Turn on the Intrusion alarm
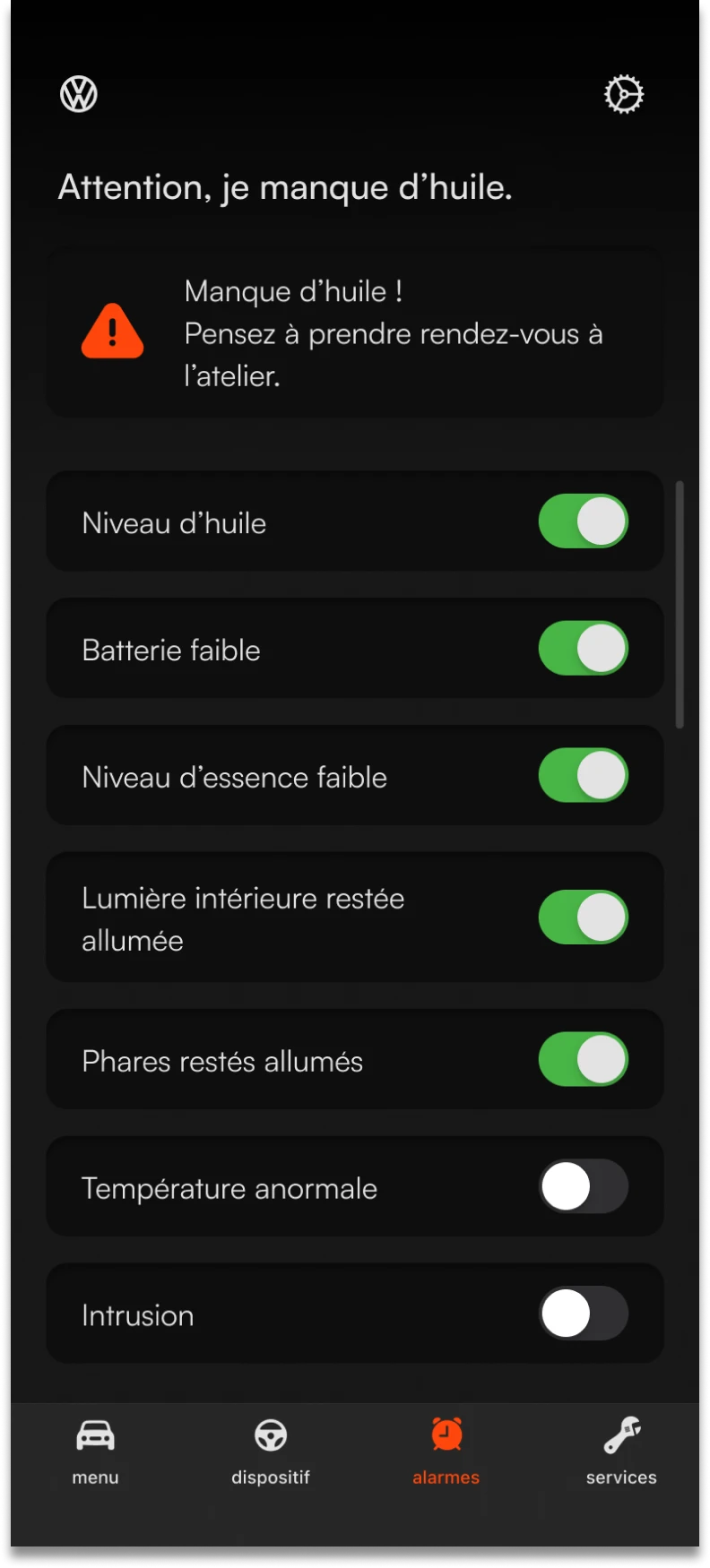The width and height of the screenshot is (710, 1568). point(584,1314)
